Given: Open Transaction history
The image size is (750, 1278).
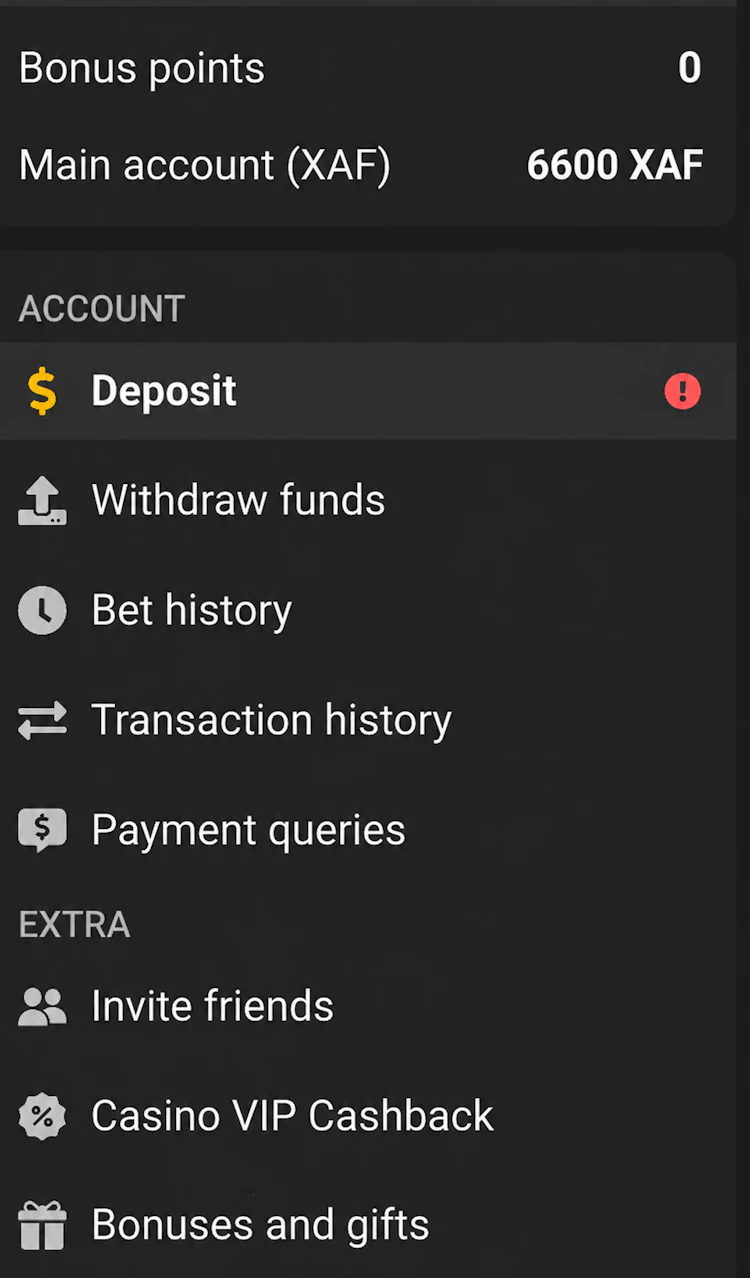Looking at the screenshot, I should click(368, 720).
